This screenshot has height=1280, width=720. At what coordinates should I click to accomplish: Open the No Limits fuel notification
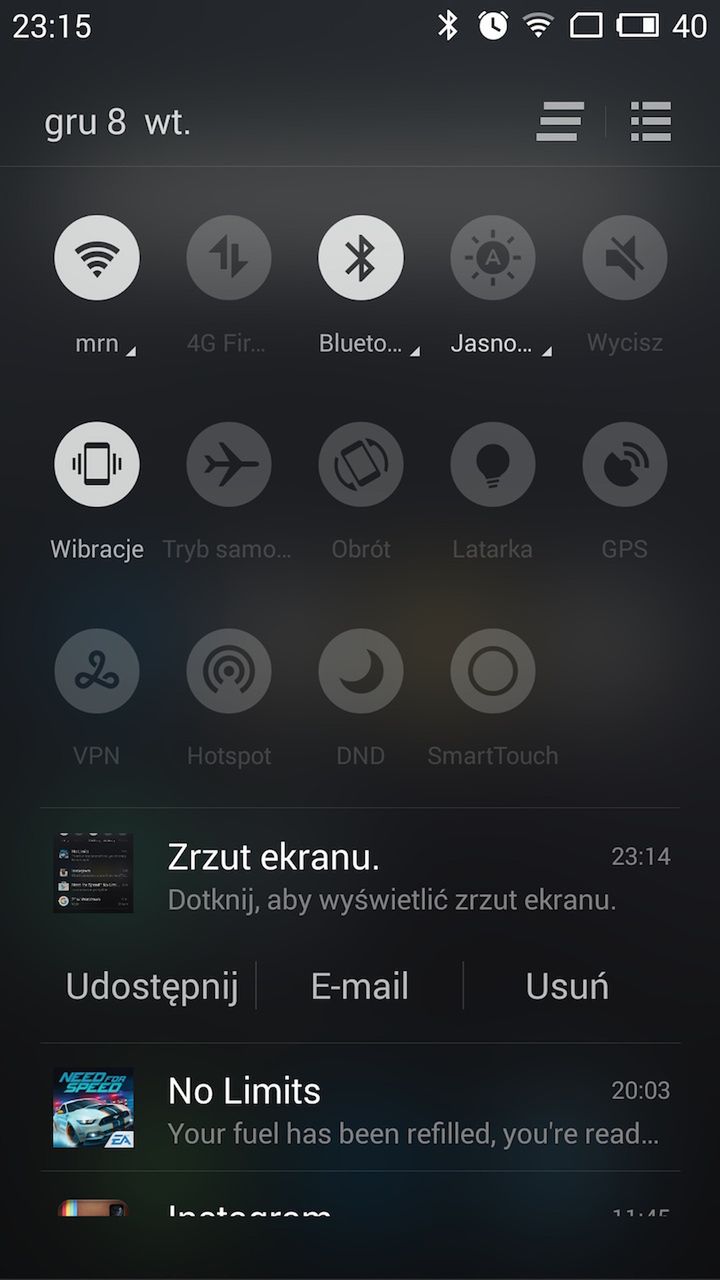390,1108
